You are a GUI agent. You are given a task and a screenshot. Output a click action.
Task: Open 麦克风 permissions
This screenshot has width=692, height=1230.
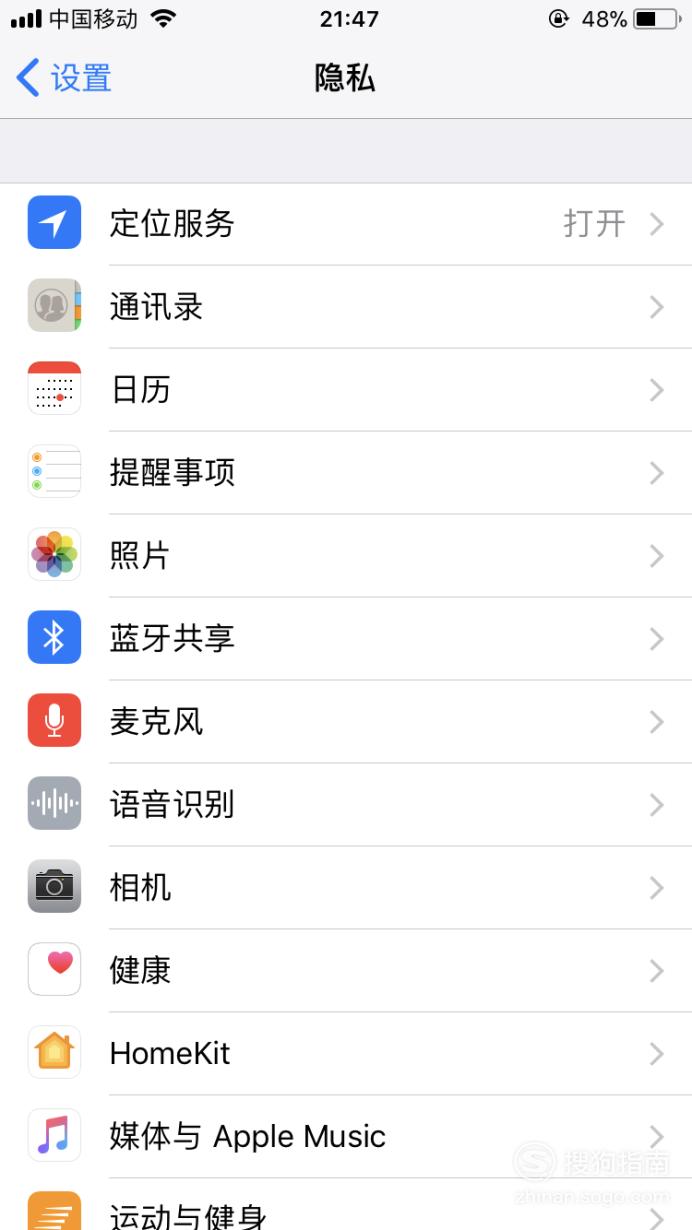[346, 722]
